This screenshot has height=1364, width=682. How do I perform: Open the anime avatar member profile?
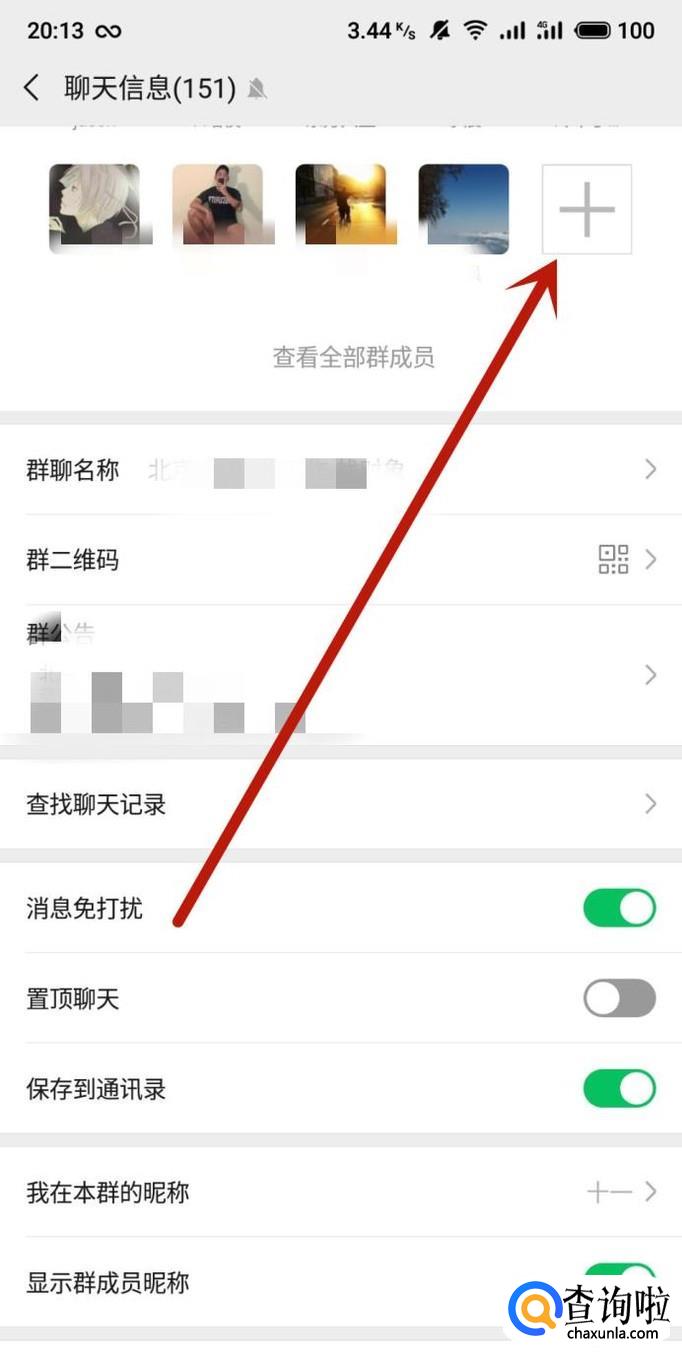94,209
